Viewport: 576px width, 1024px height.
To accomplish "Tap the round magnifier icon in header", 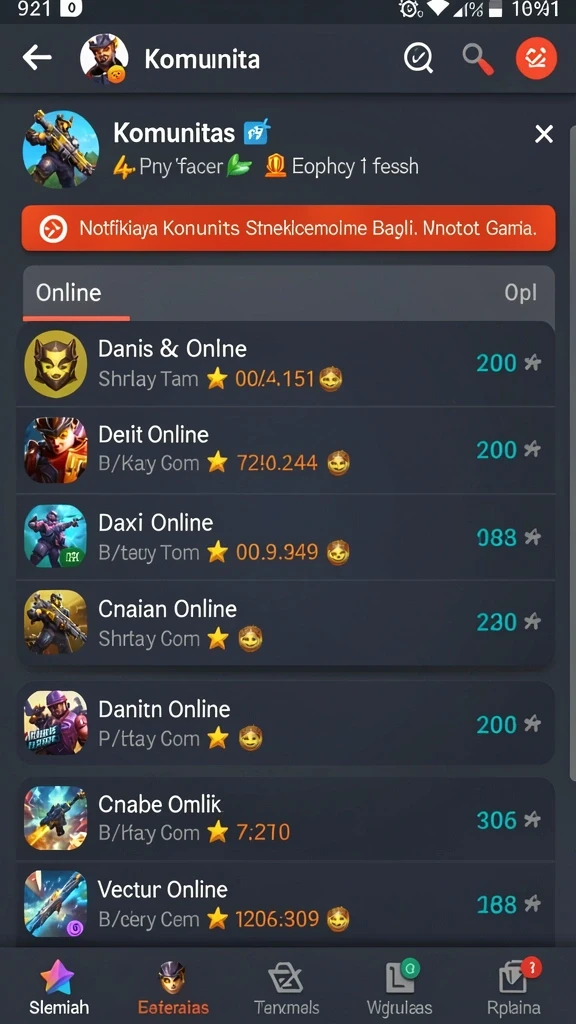I will pyautogui.click(x=419, y=59).
